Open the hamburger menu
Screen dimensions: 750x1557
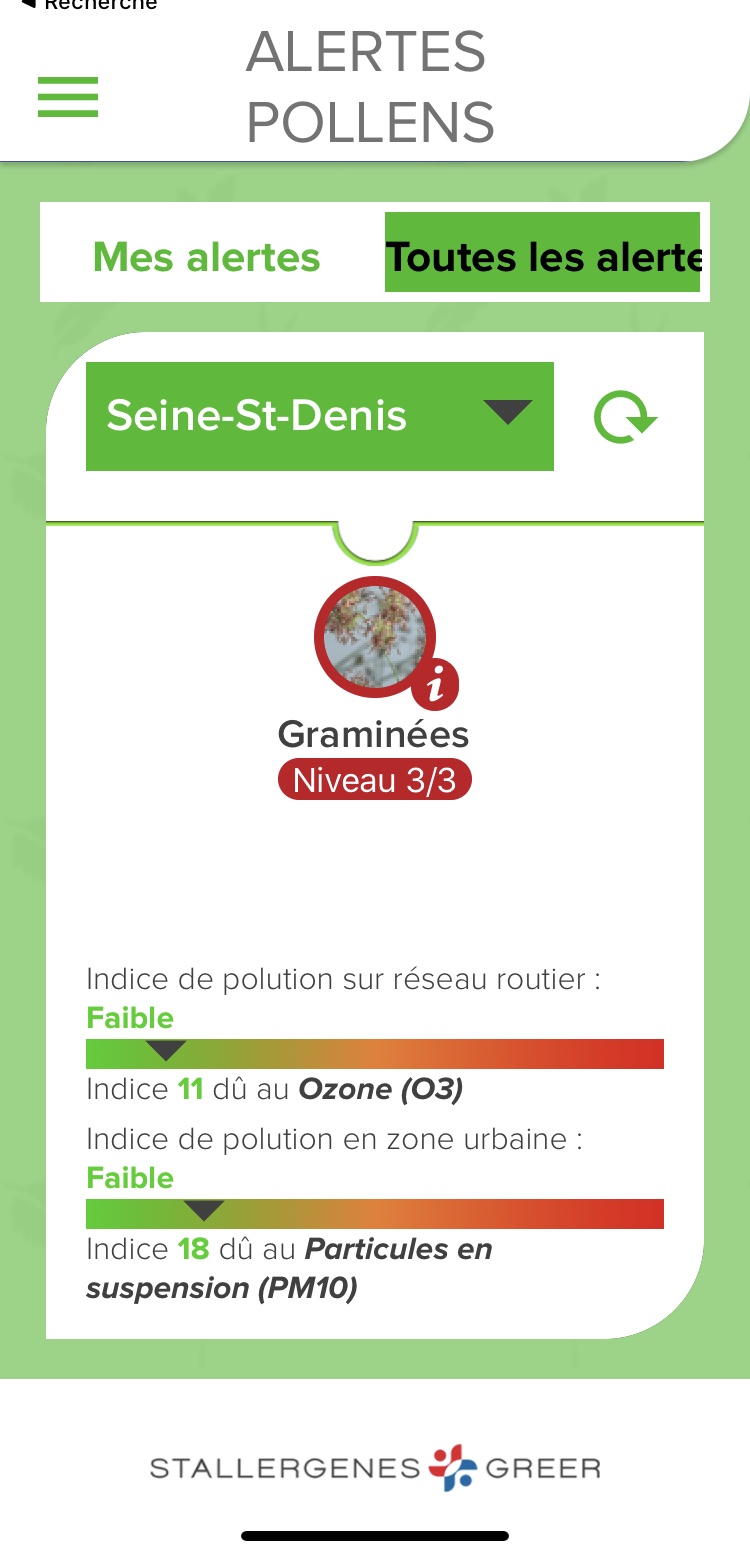coord(68,97)
